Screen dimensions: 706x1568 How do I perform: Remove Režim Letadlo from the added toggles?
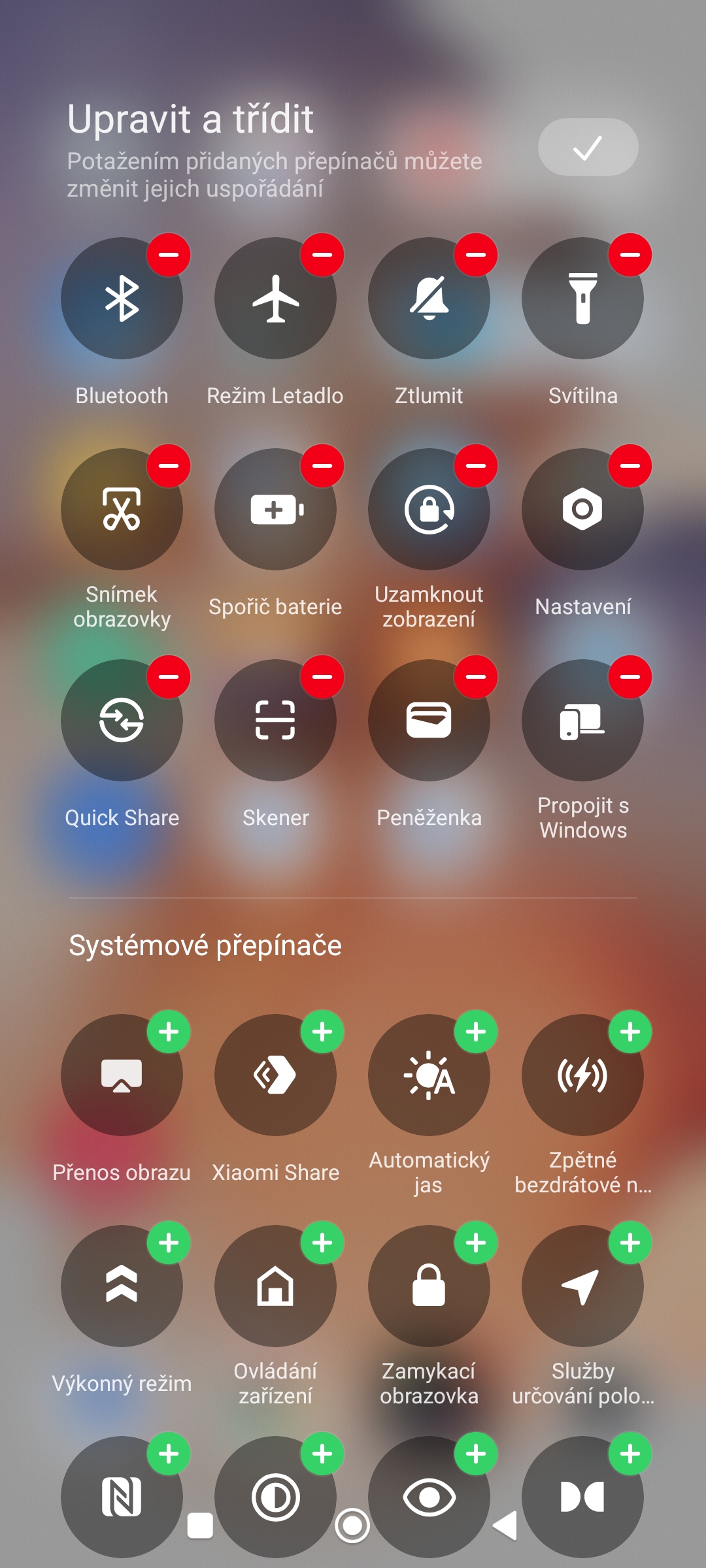(x=322, y=254)
